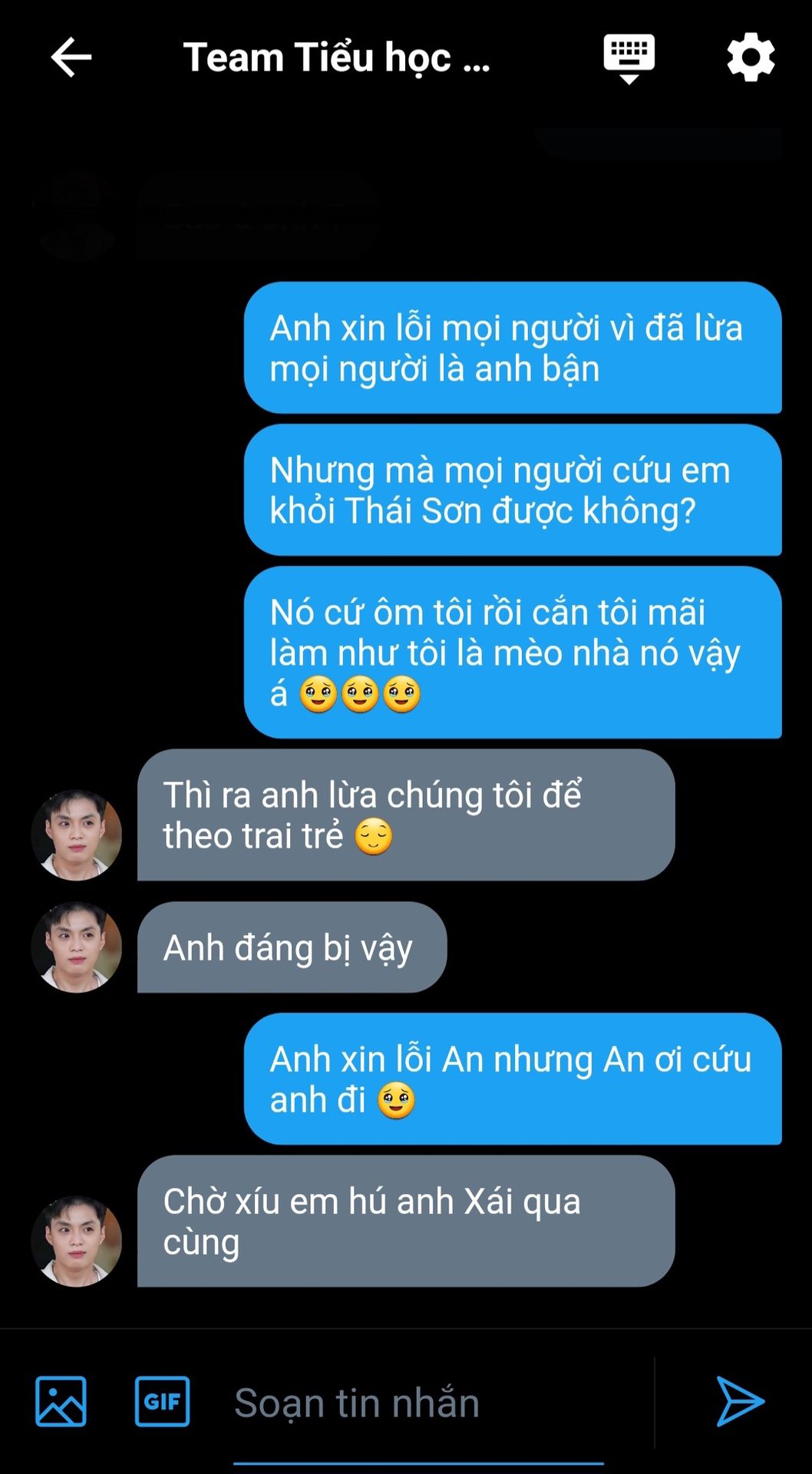The height and width of the screenshot is (1474, 812).
Task: Go back using the arrow icon
Action: tap(71, 58)
